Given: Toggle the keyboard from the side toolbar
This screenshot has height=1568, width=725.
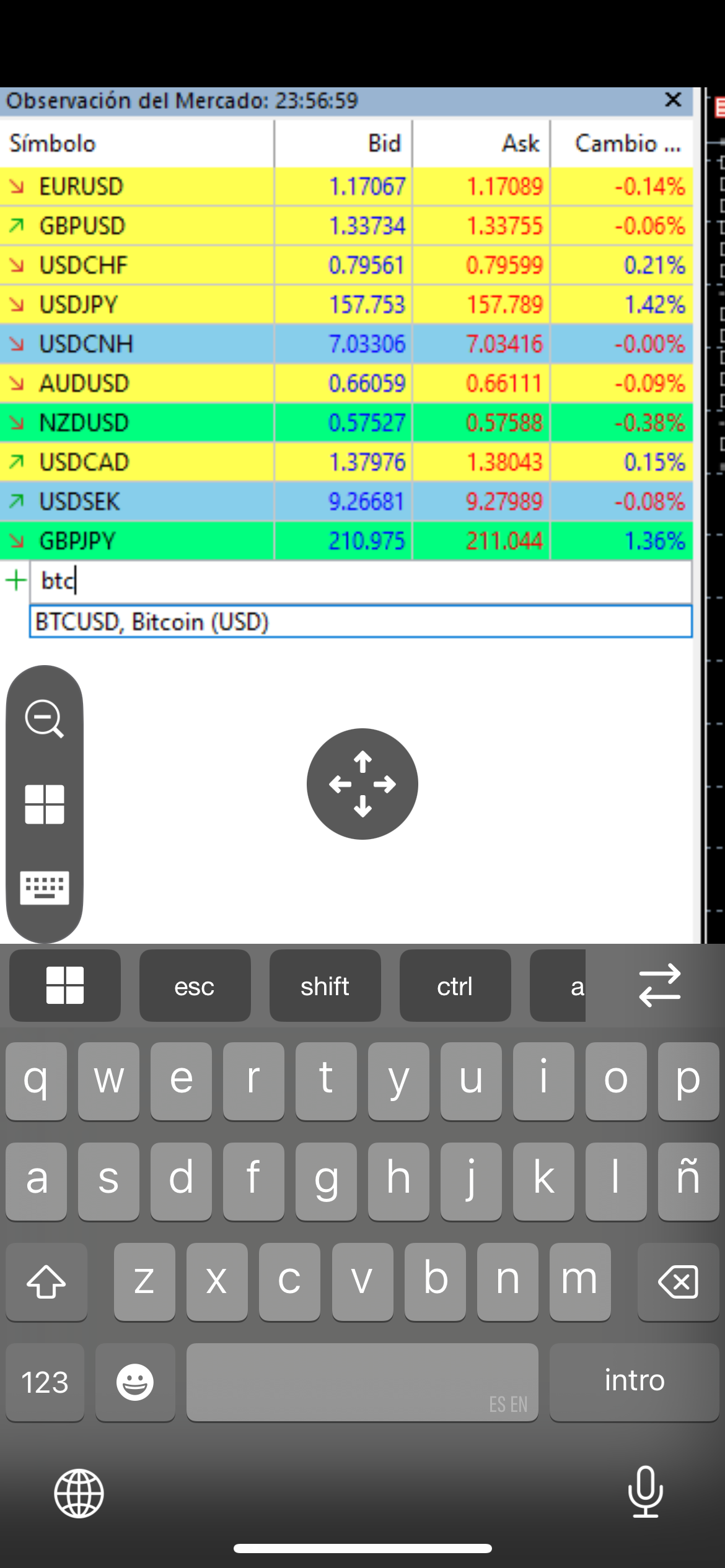Looking at the screenshot, I should pos(44,888).
